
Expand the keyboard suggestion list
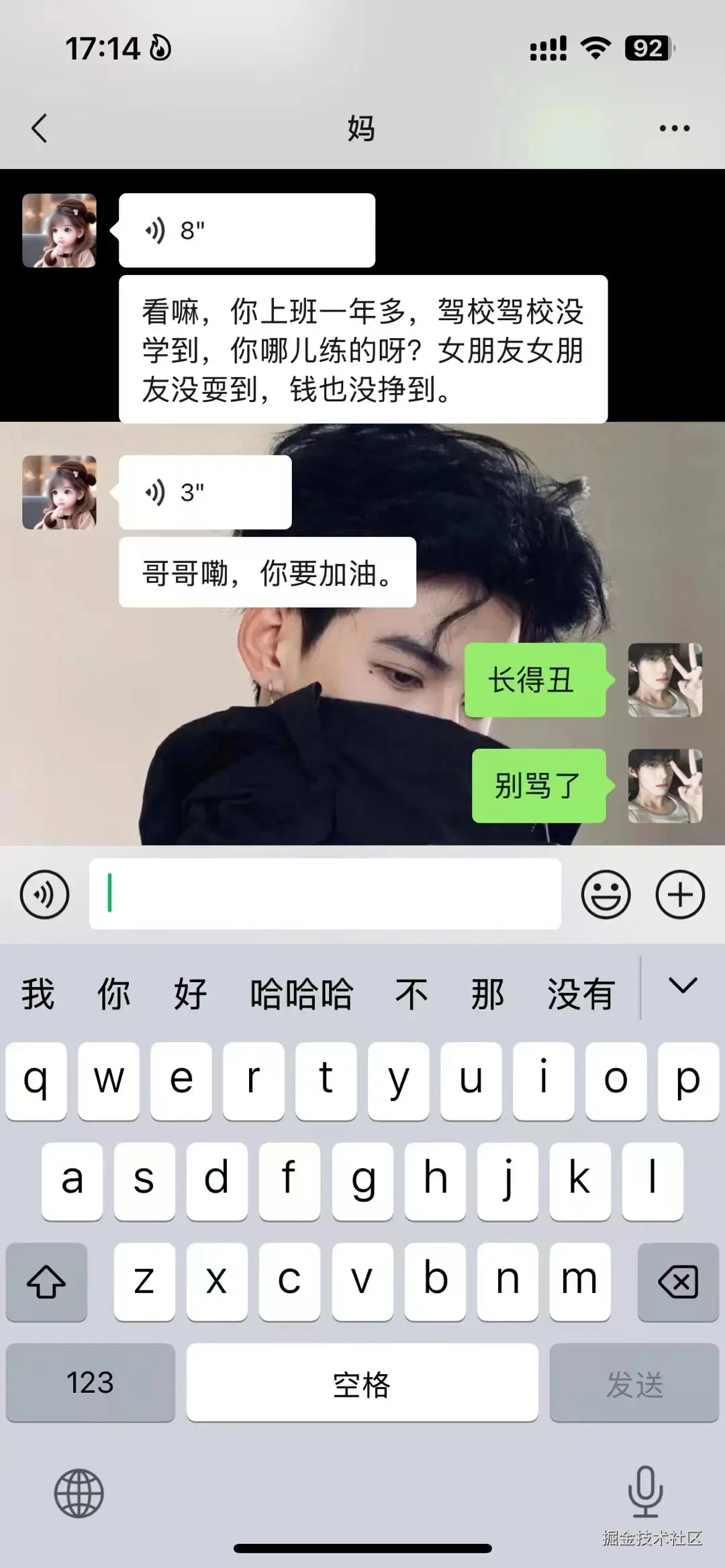tap(683, 986)
